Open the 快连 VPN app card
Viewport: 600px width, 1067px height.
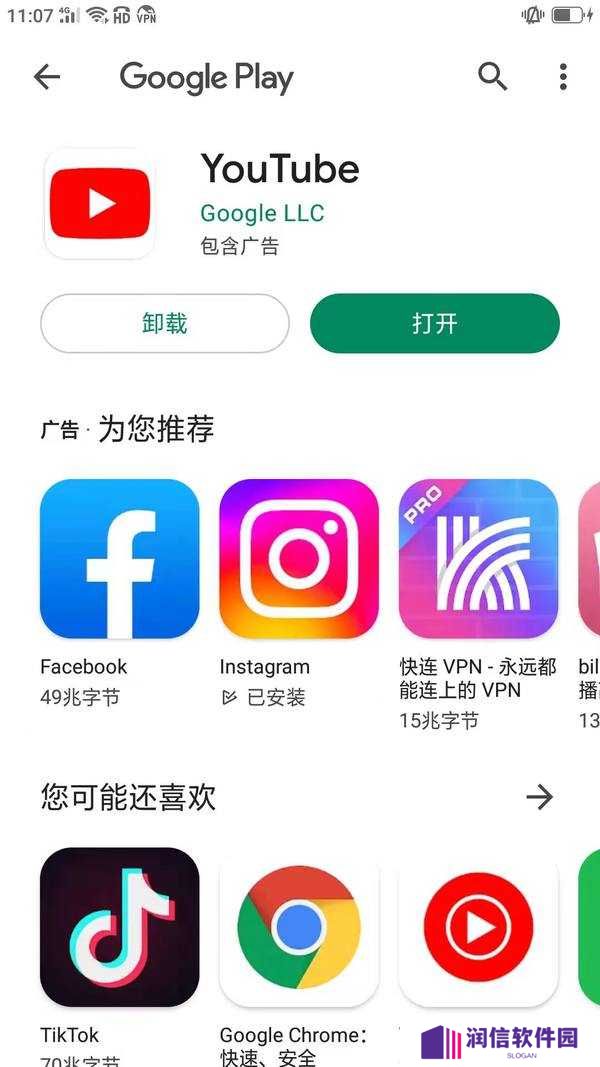pyautogui.click(x=478, y=604)
